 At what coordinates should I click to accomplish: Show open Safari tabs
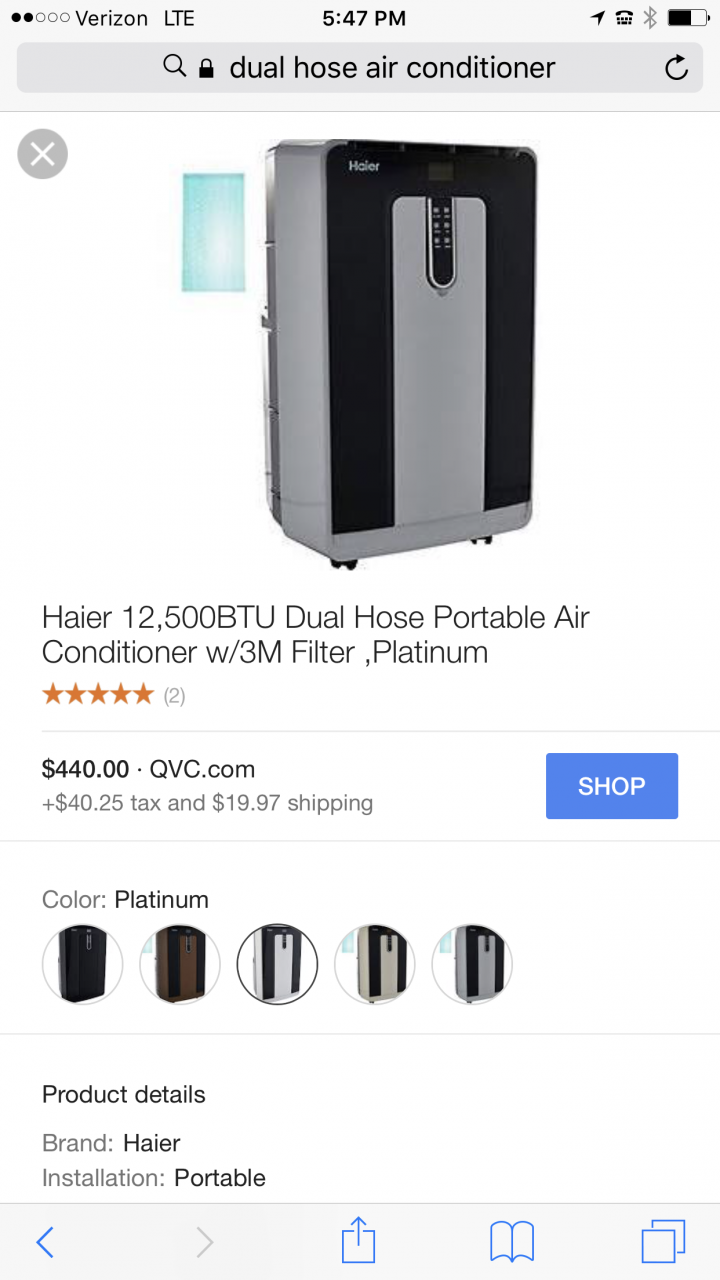[x=663, y=1242]
